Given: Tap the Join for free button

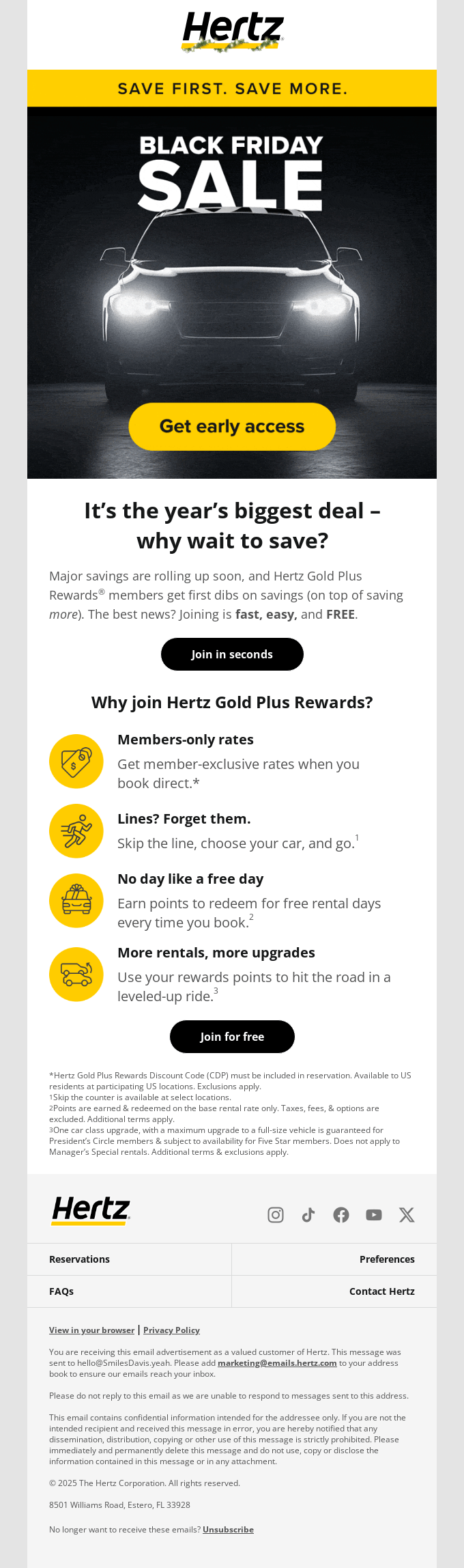Looking at the screenshot, I should click(232, 1037).
